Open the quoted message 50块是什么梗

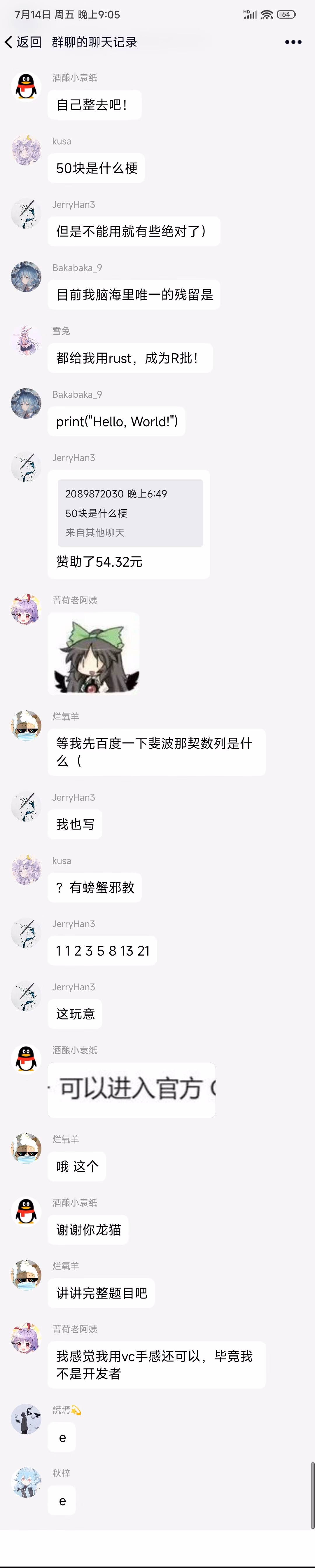pos(130,513)
